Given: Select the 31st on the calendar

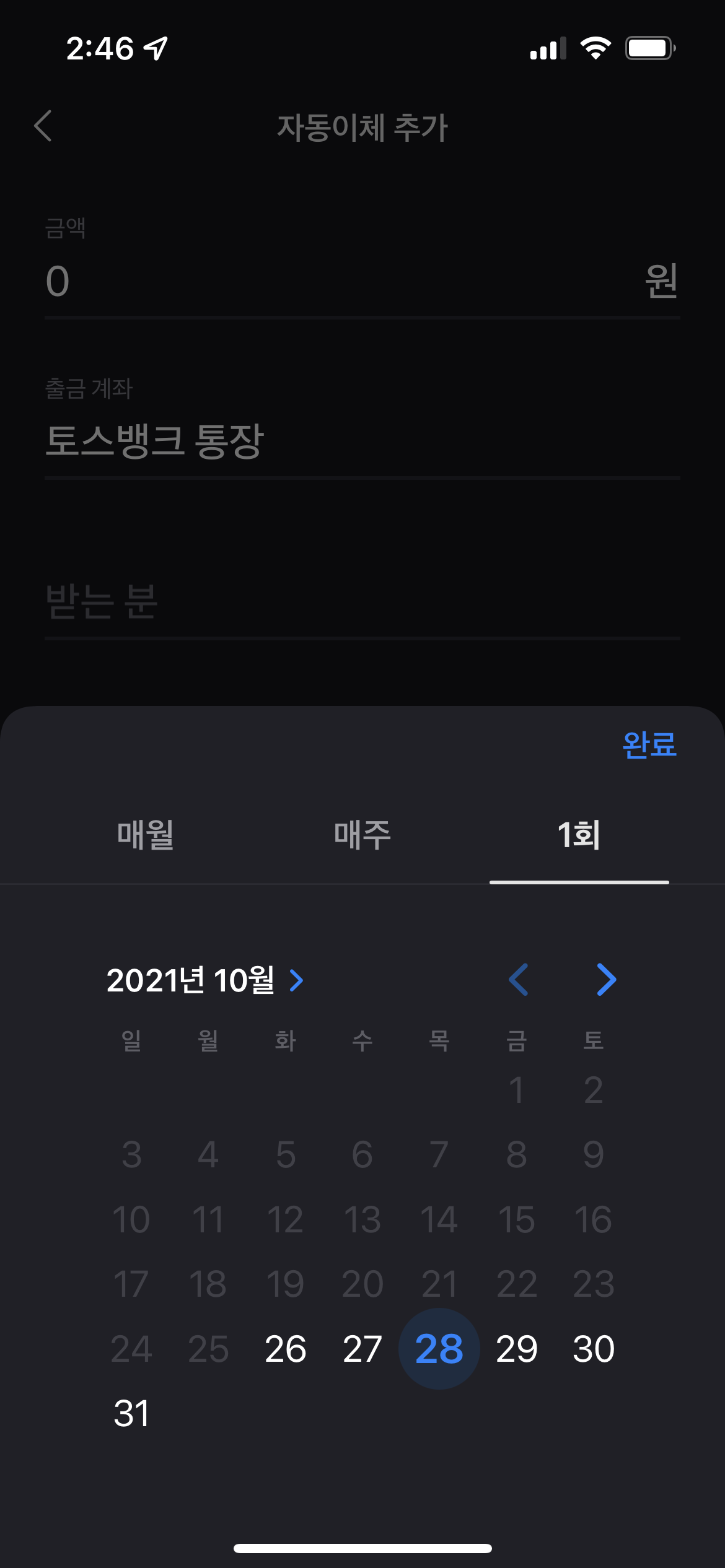Looking at the screenshot, I should (131, 1414).
